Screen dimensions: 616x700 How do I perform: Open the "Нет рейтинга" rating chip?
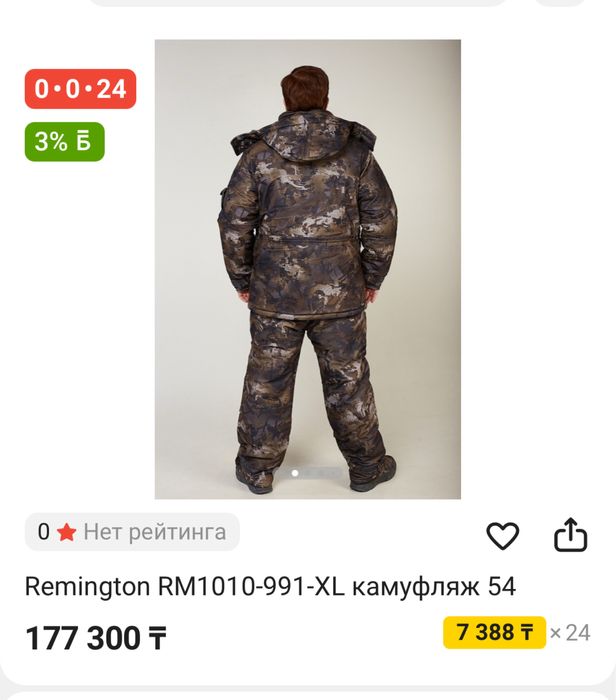132,532
